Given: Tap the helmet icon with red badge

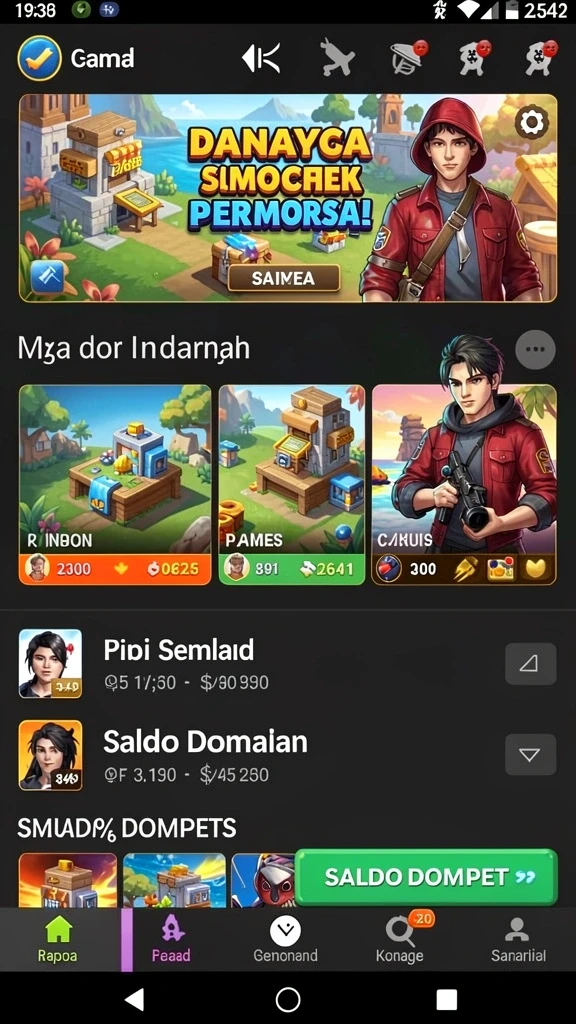Looking at the screenshot, I should [408, 57].
